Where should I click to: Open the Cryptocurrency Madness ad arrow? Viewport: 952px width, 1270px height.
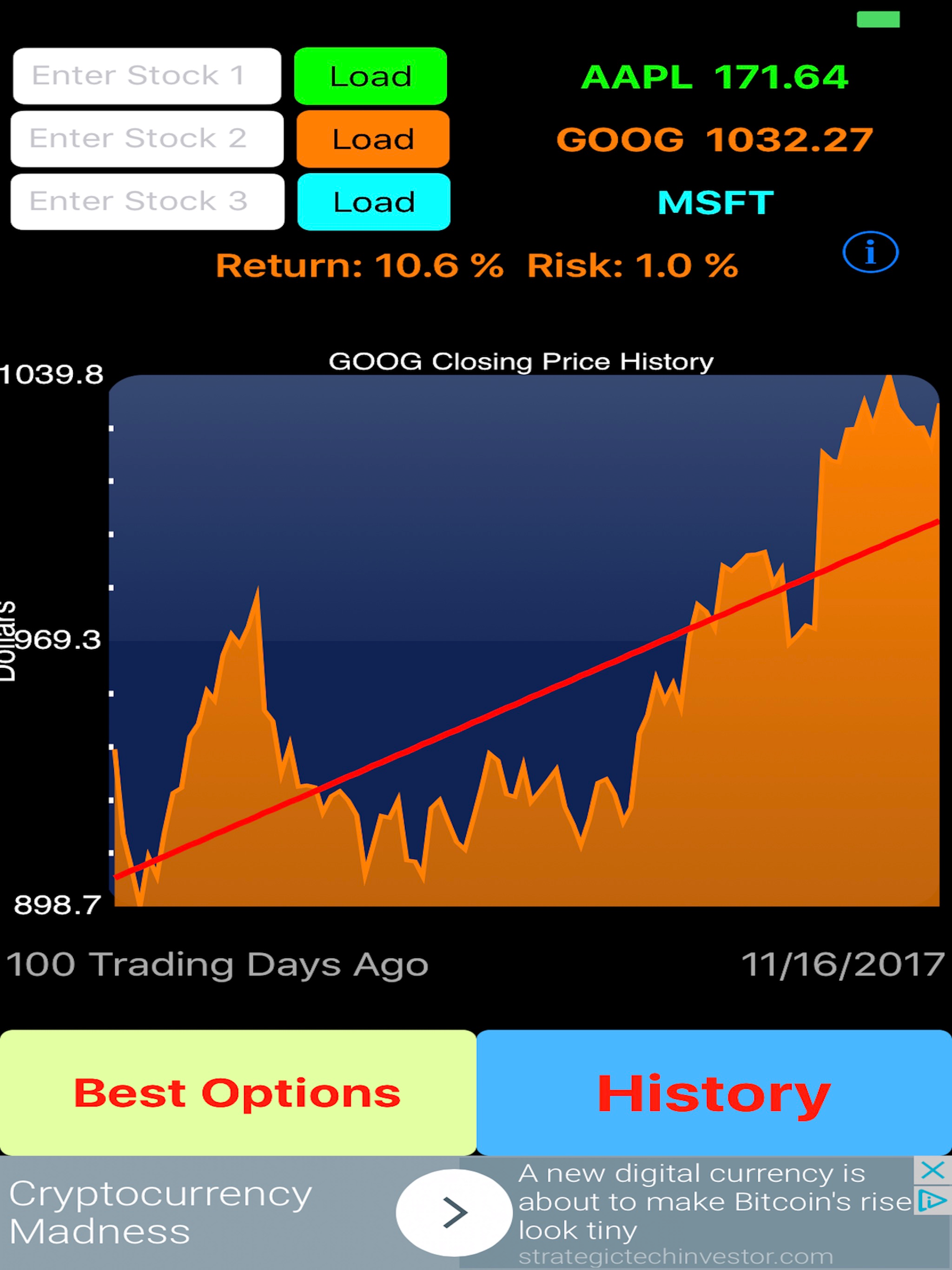coord(454,1212)
